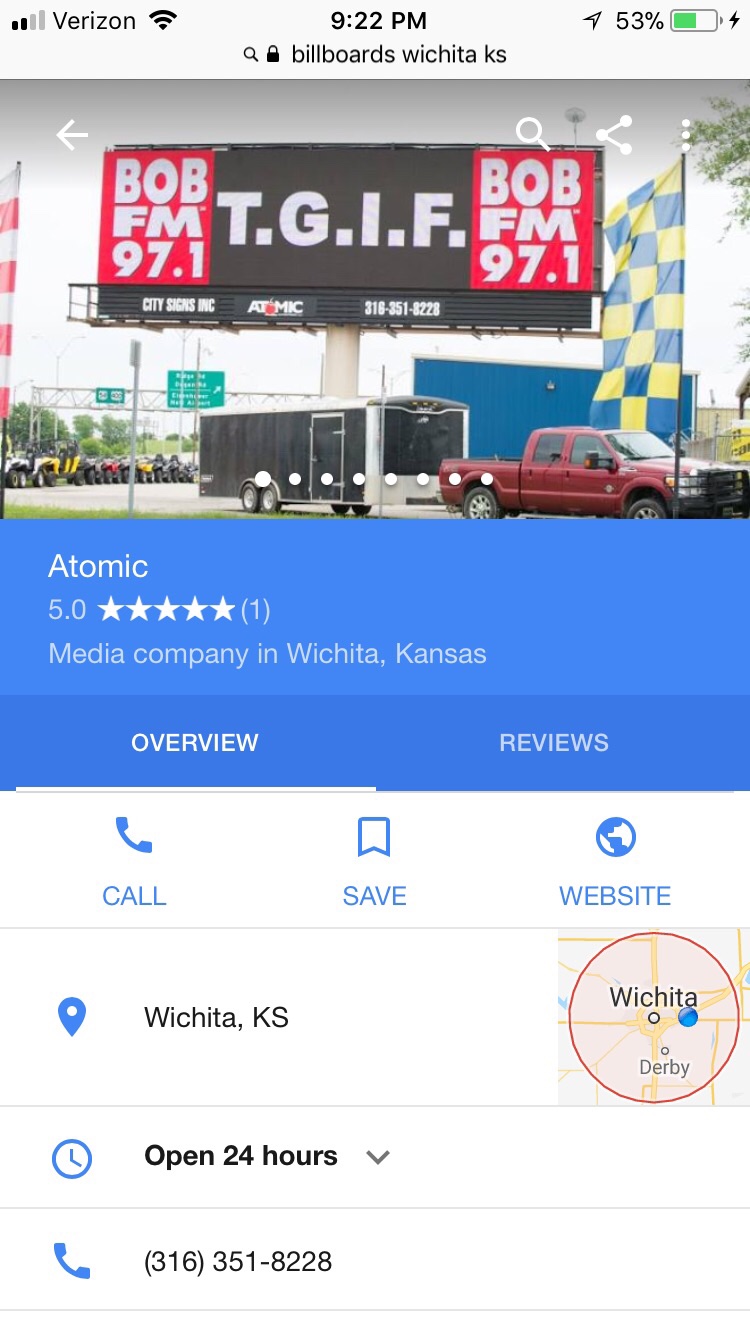The image size is (750, 1334).
Task: Switch to the Reviews tab
Action: [x=553, y=743]
